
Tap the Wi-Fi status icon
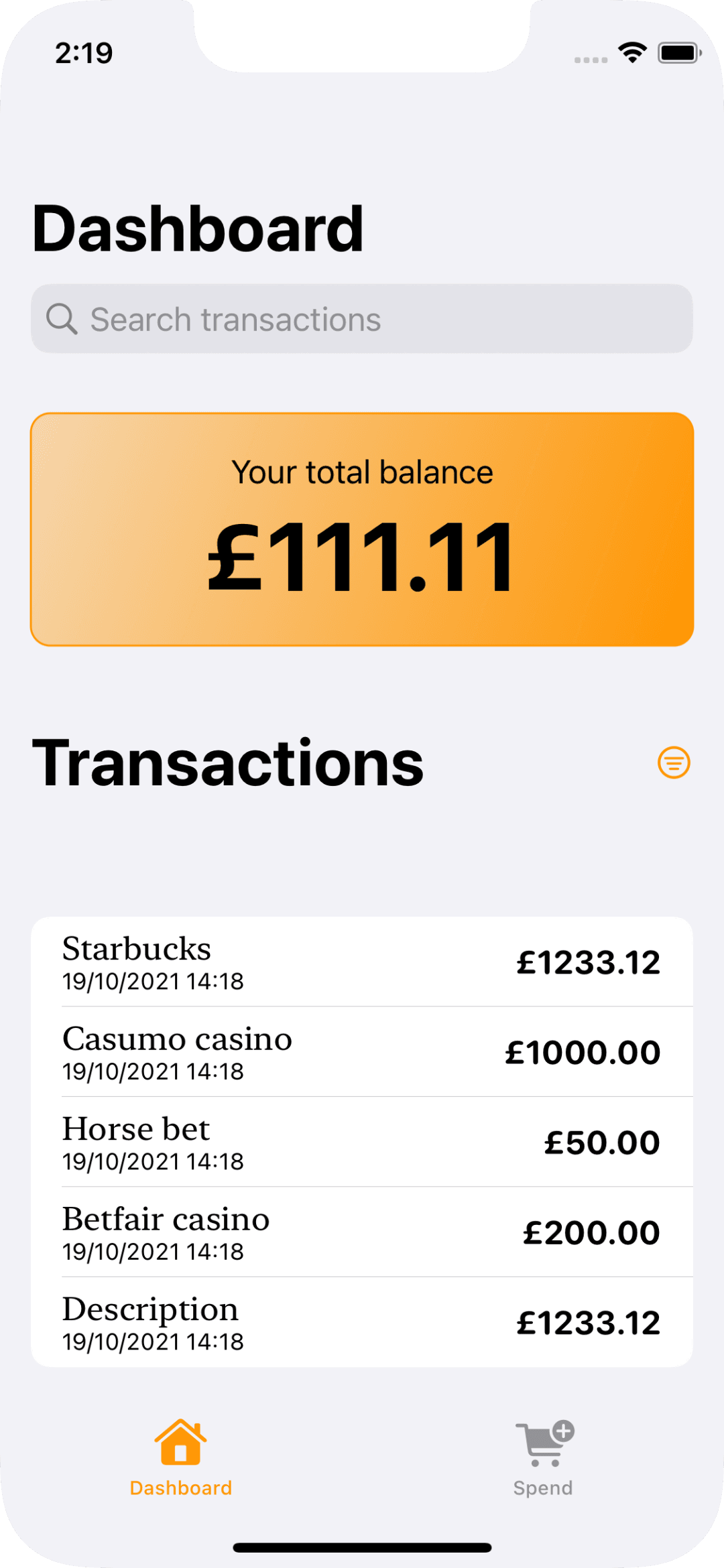click(x=631, y=52)
